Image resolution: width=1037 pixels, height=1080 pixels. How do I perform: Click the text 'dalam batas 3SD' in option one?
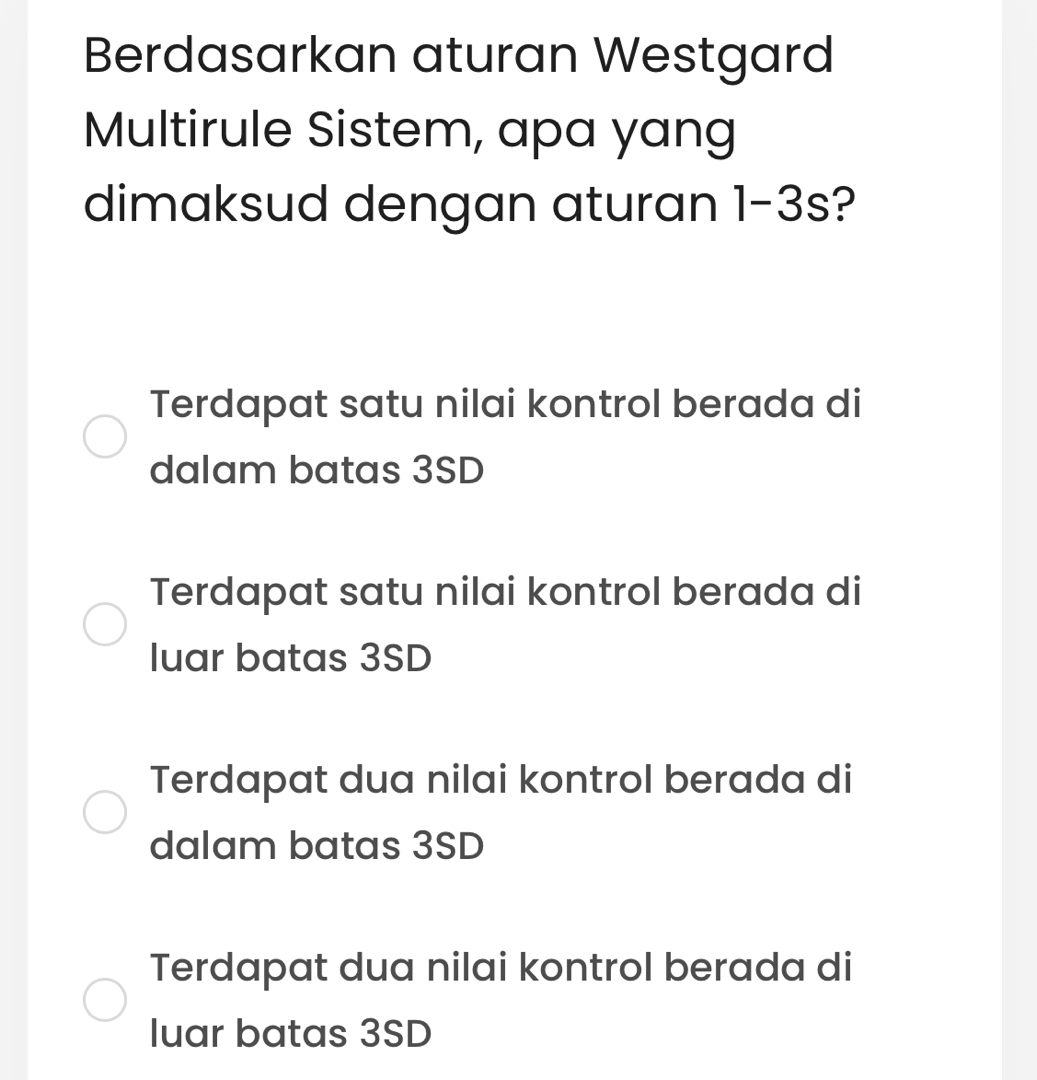coord(316,470)
